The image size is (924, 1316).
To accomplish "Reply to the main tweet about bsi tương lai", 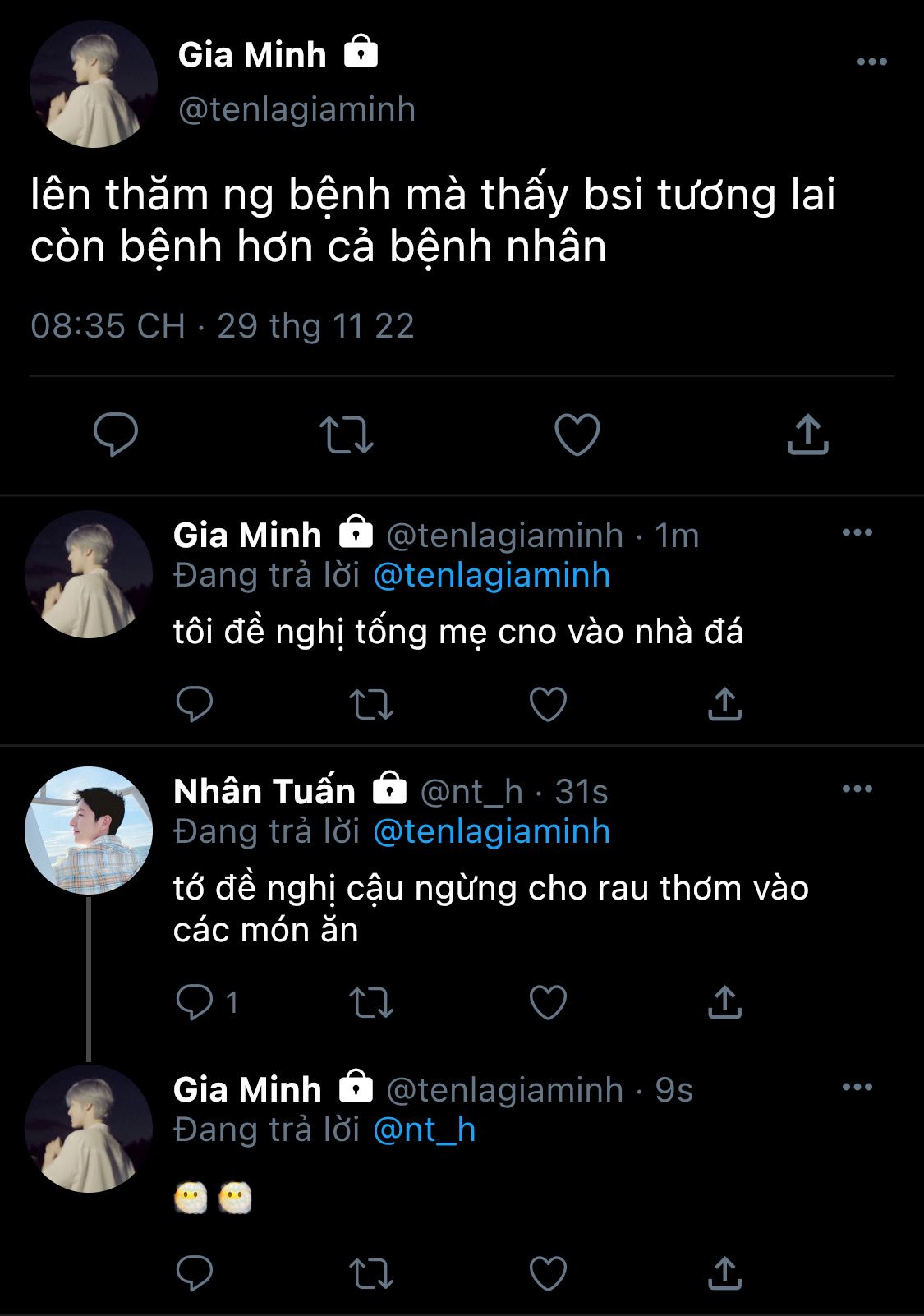I will click(116, 434).
